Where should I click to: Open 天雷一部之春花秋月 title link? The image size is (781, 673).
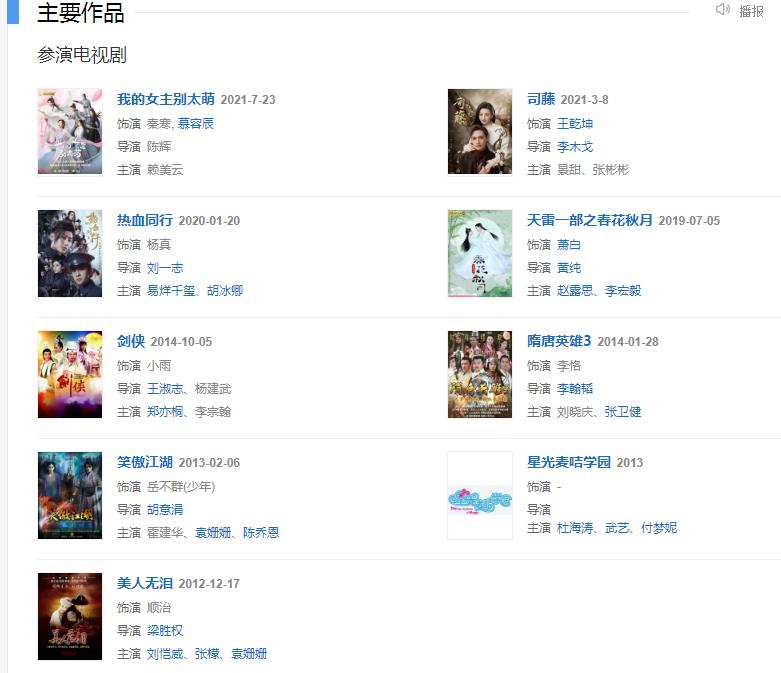(x=590, y=220)
